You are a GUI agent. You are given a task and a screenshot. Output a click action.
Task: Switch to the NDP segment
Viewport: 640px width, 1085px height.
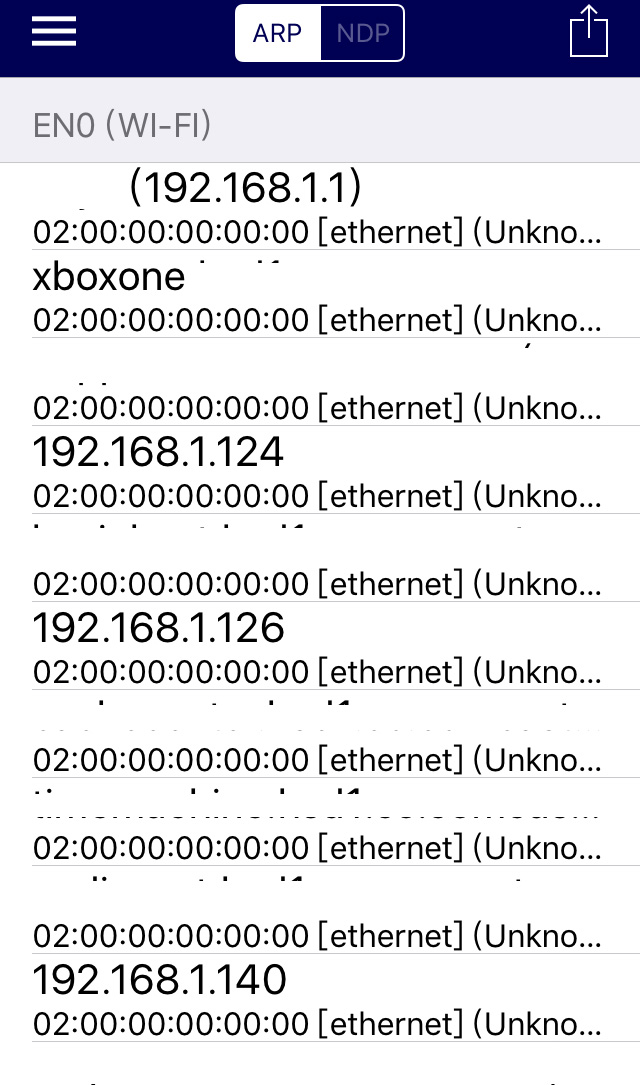[362, 33]
